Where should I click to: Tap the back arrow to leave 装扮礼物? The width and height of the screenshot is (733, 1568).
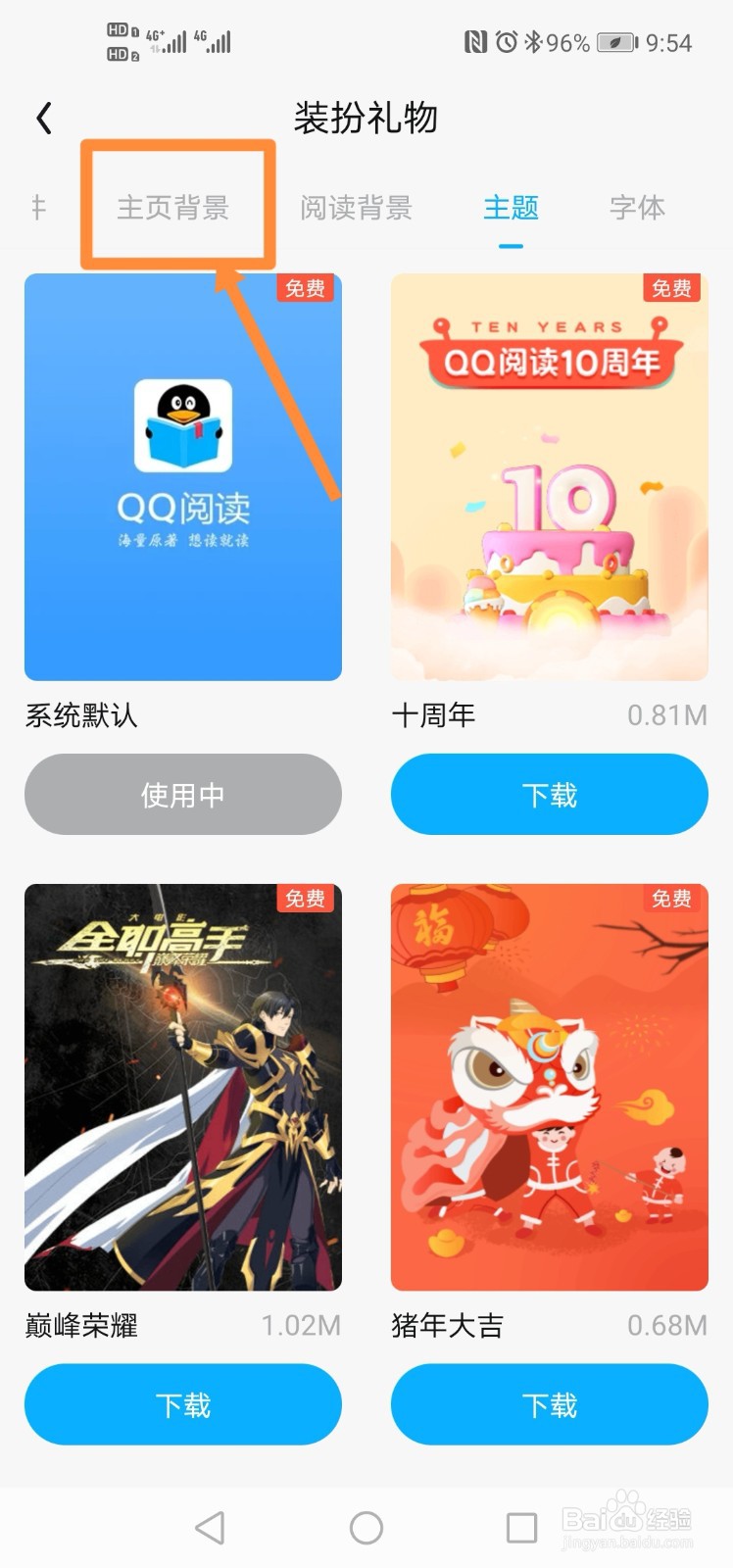pos(43,117)
